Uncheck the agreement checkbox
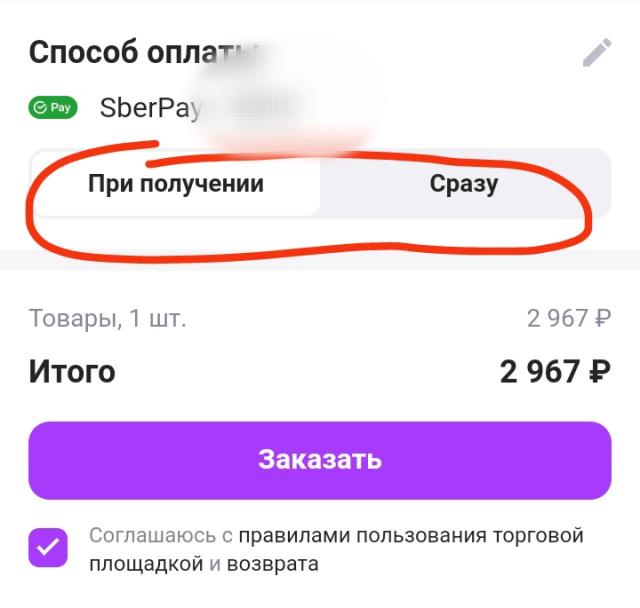Image resolution: width=640 pixels, height=608 pixels. click(x=49, y=548)
